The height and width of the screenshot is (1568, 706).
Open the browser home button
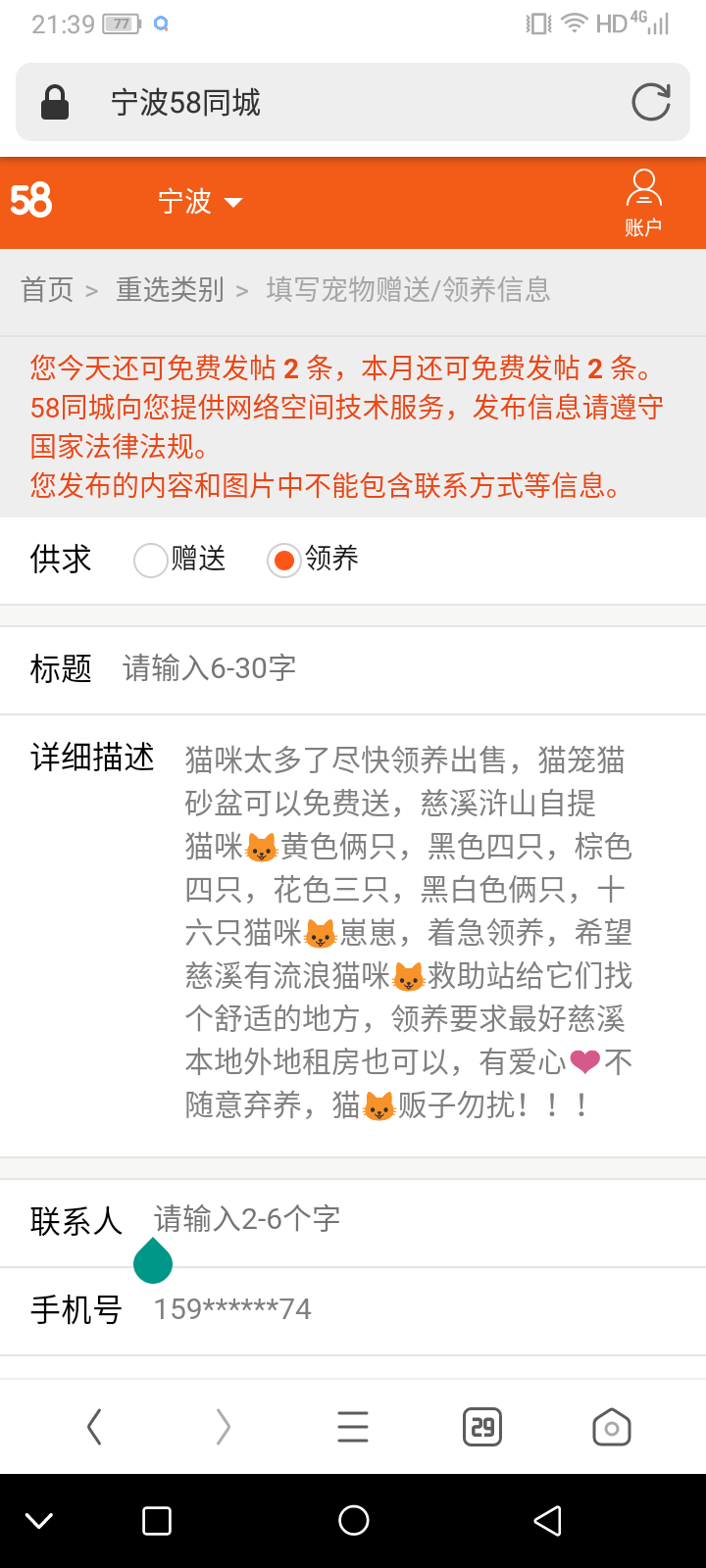611,1427
